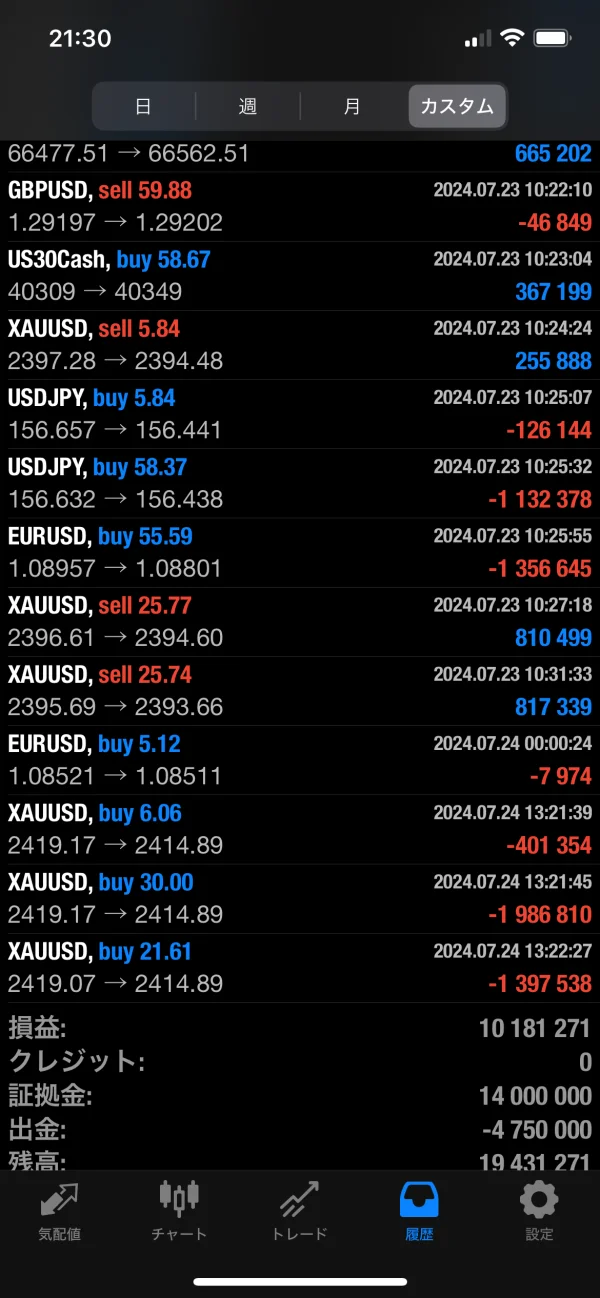Switch to the 日 period filter
The image size is (600, 1298).
[x=143, y=106]
